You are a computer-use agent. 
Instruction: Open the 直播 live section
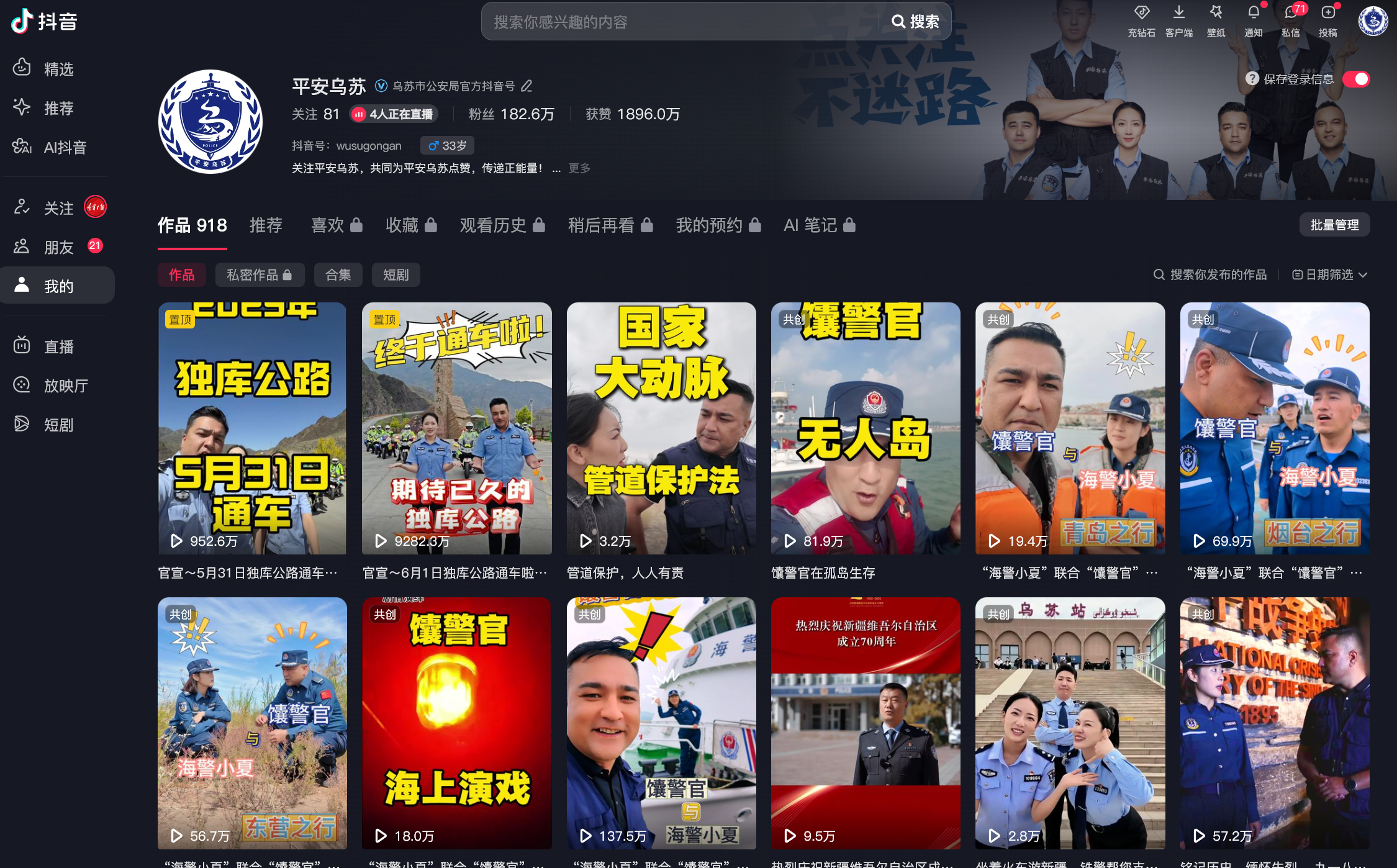58,346
